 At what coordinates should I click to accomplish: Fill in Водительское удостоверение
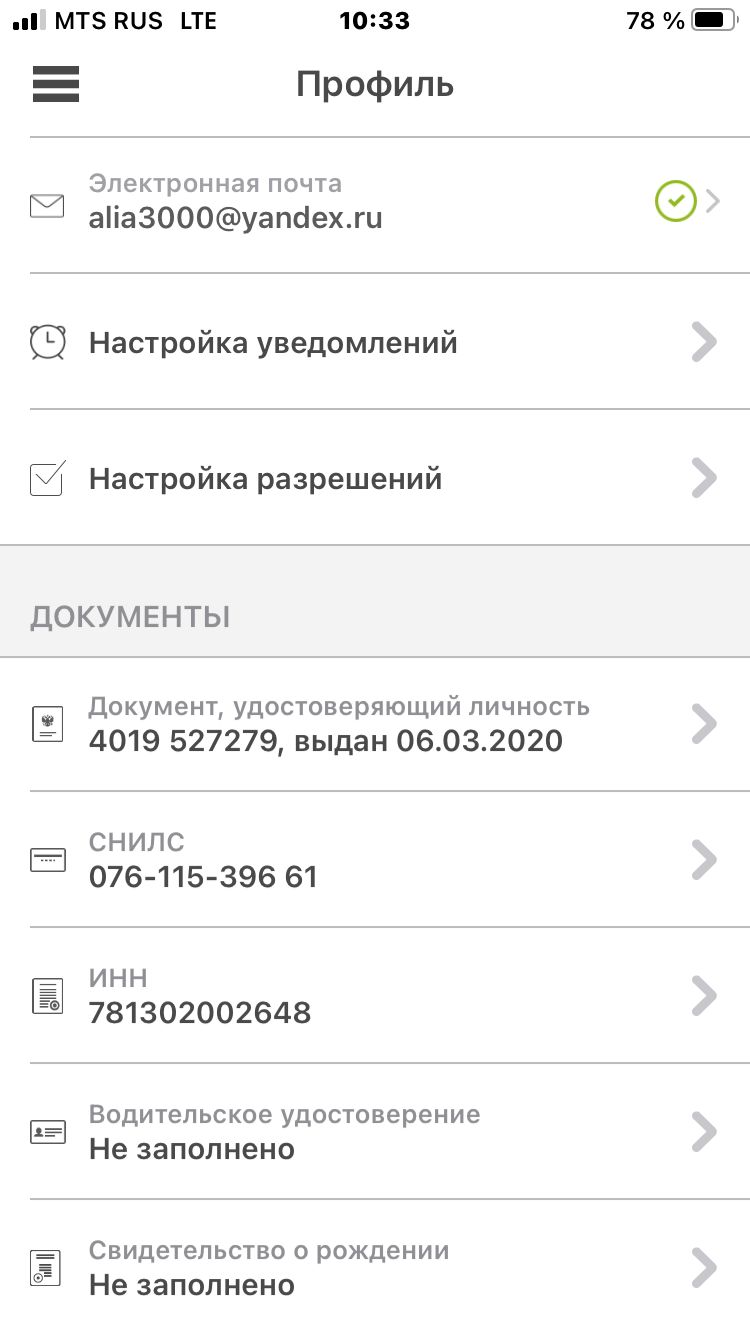pos(375,1132)
